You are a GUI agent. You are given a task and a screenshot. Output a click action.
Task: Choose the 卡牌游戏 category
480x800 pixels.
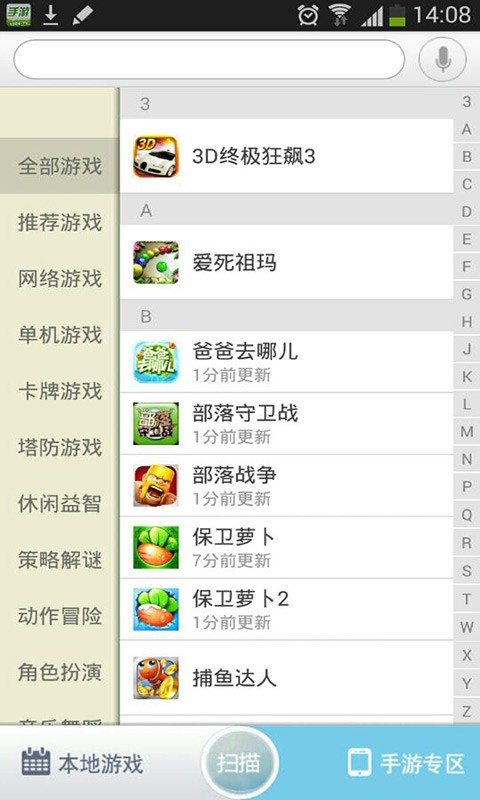click(x=60, y=391)
